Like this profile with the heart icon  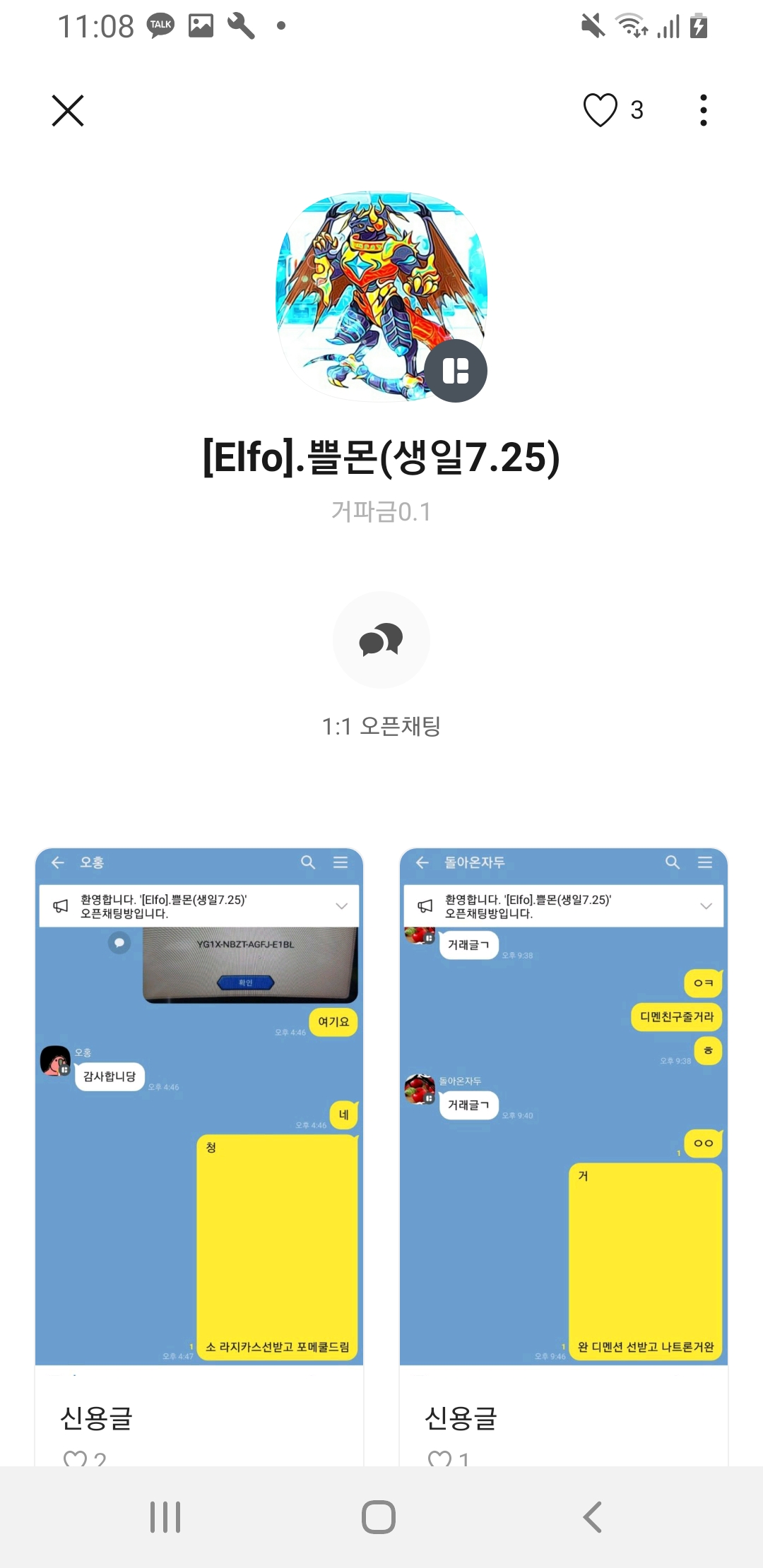click(x=601, y=110)
